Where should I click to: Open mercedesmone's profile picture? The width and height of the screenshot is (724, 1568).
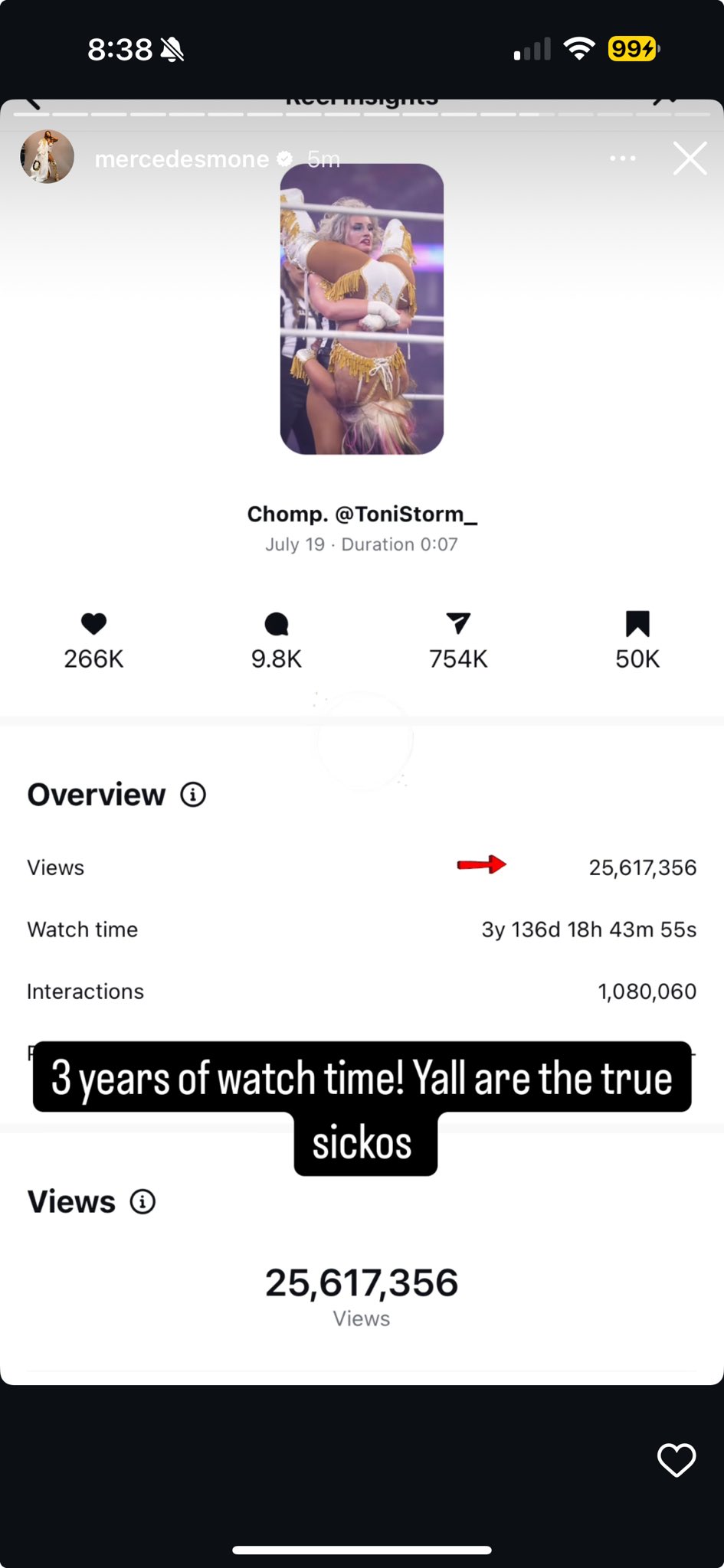48,157
